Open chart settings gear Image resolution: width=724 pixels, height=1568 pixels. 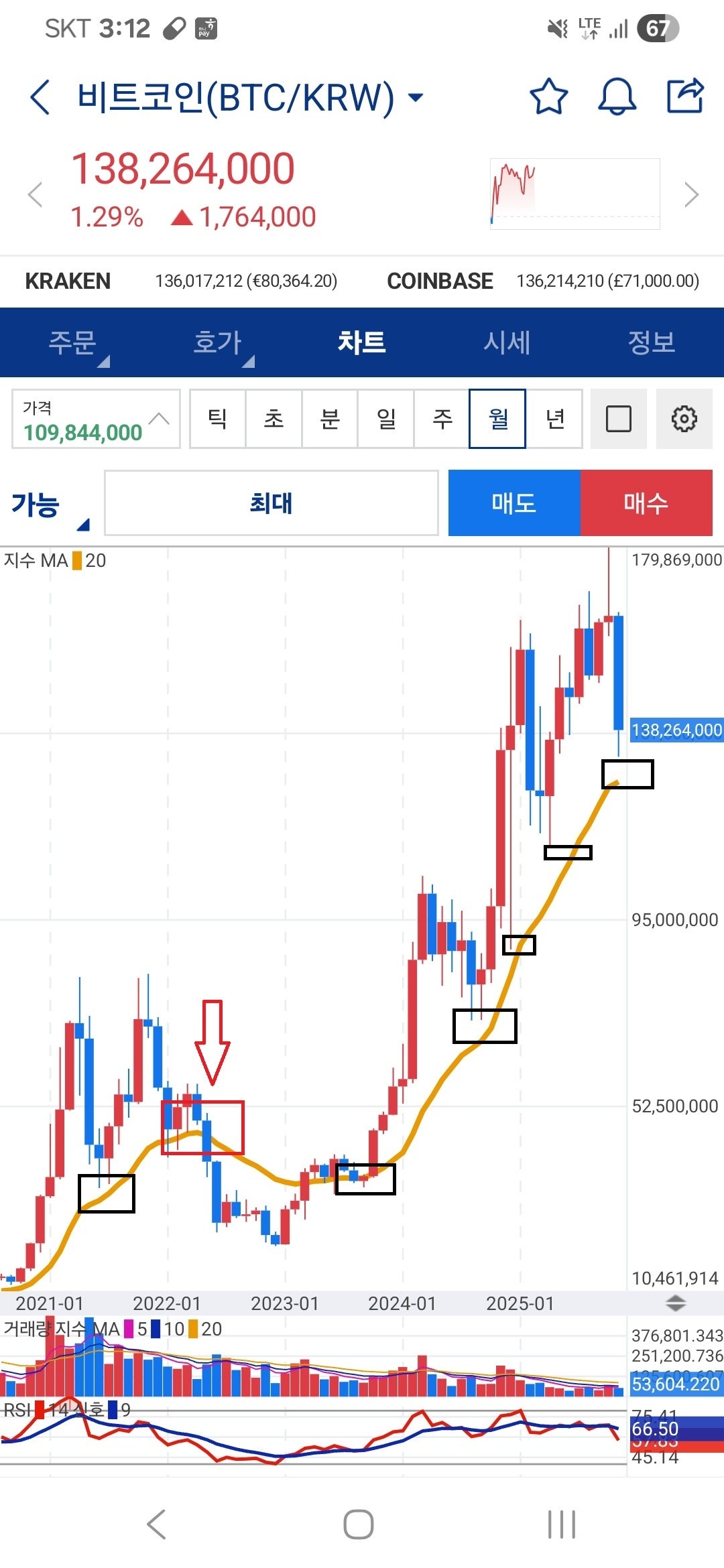point(684,419)
